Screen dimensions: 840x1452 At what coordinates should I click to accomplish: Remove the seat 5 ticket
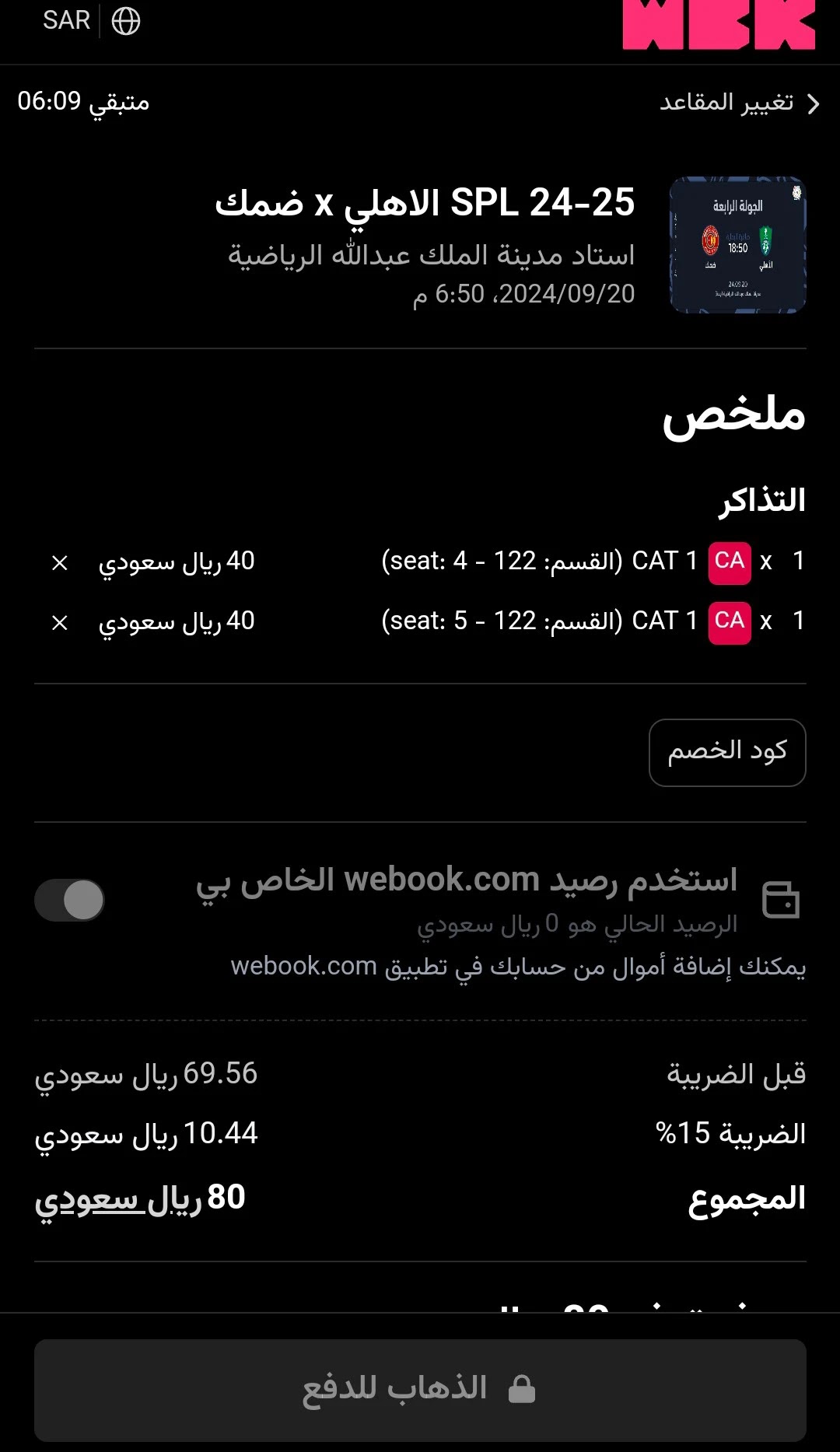[x=60, y=623]
